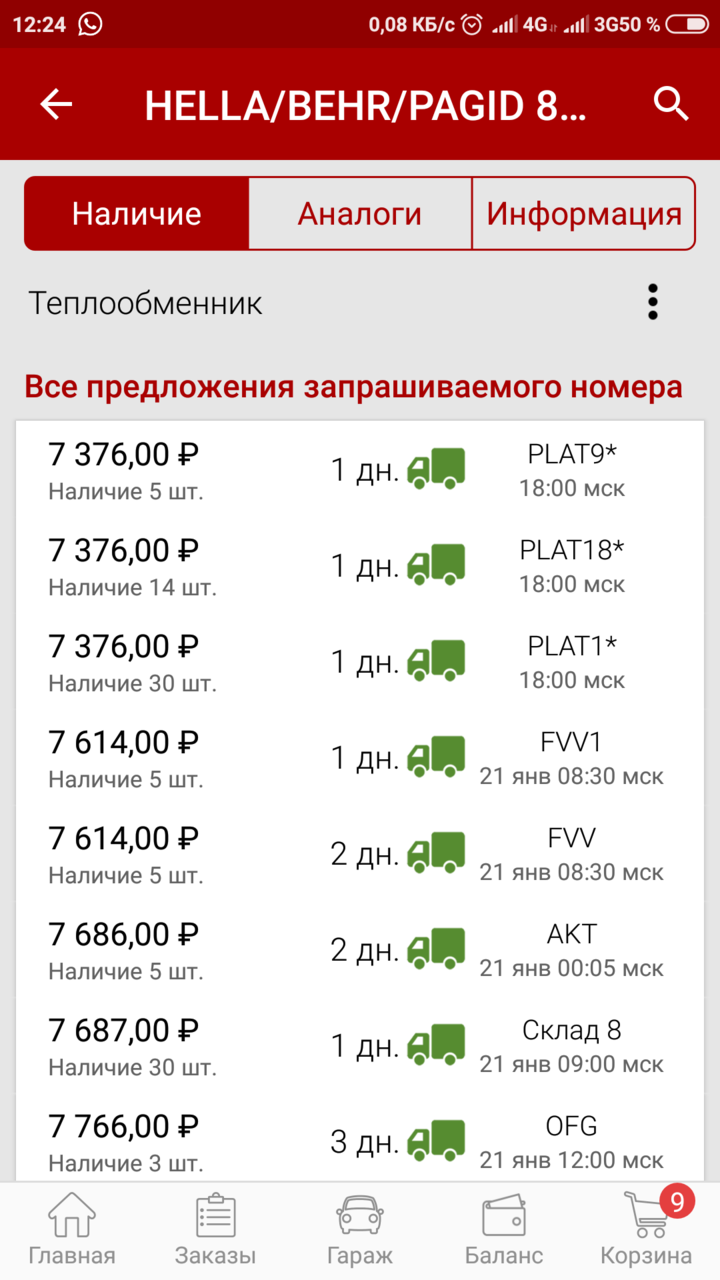Open the search magnifier icon
The width and height of the screenshot is (720, 1280).
coord(671,103)
